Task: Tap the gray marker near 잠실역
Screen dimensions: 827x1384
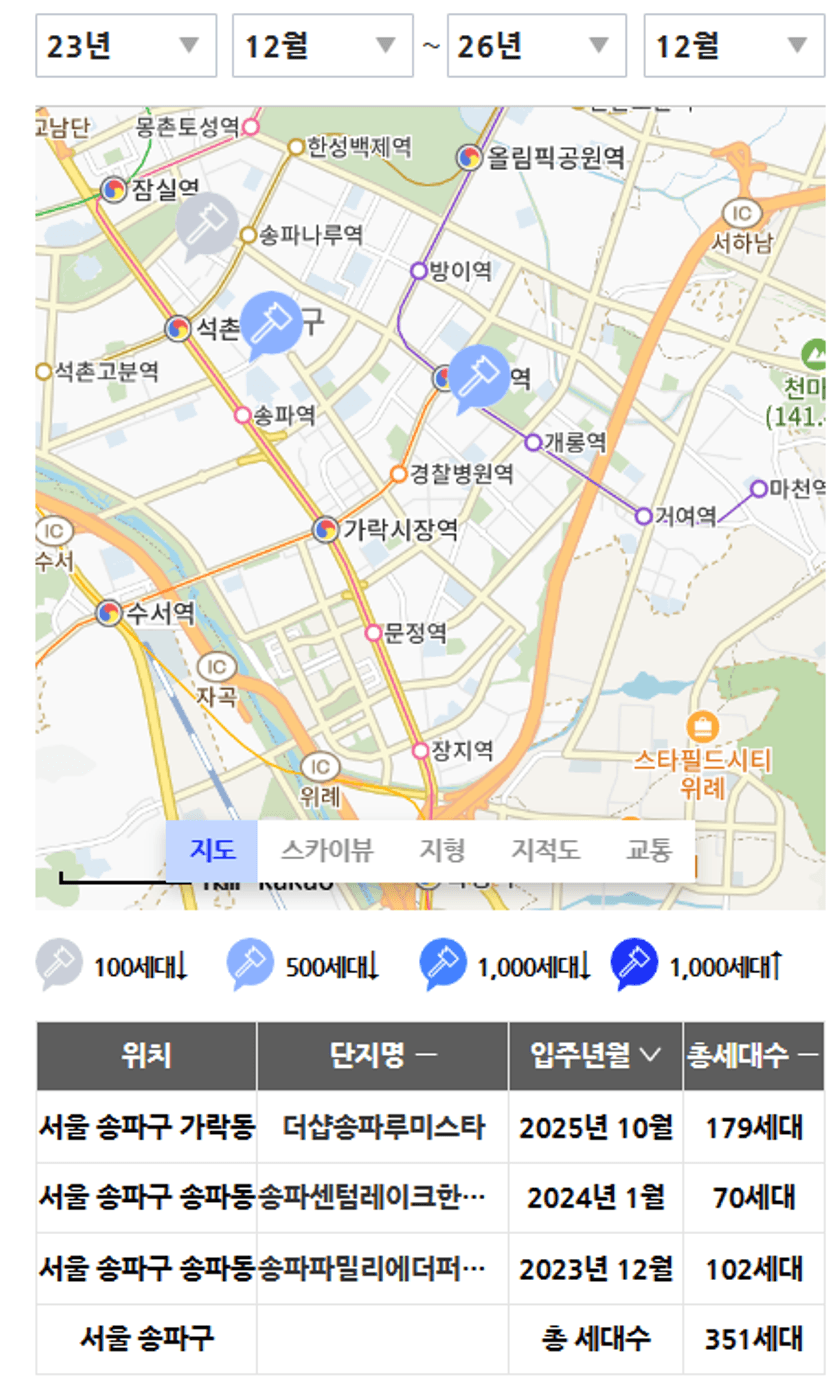Action: pyautogui.click(x=207, y=224)
